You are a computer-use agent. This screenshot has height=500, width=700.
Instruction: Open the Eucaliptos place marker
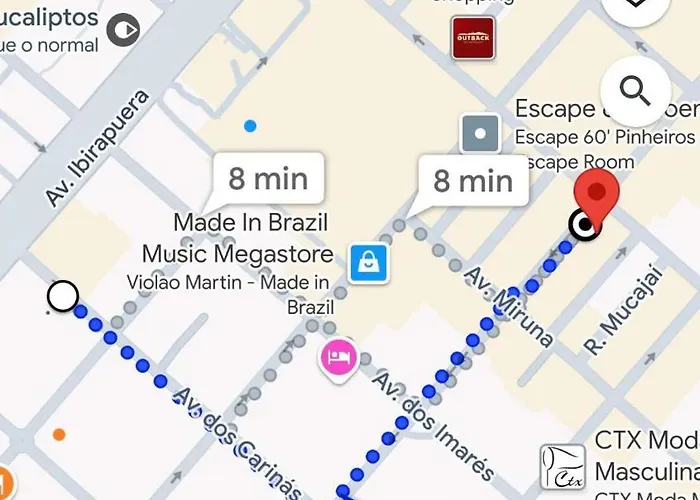click(124, 30)
